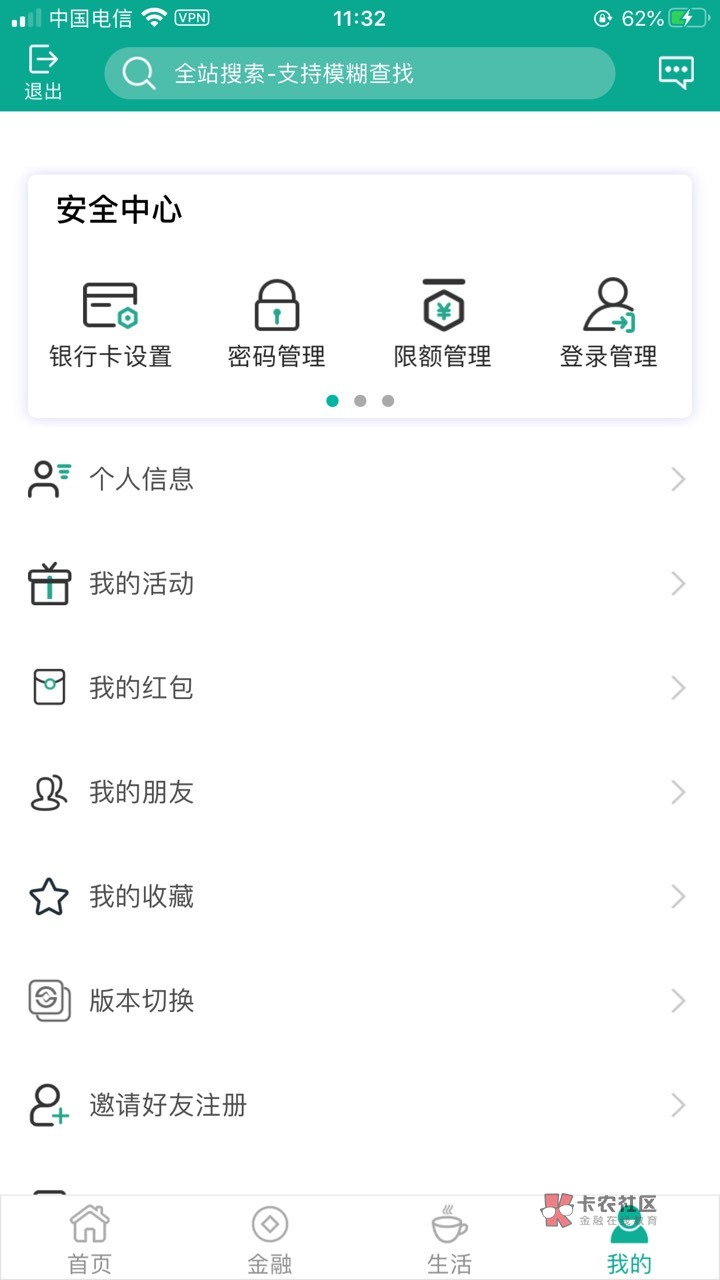Tap the 退出 logout button
Image resolution: width=720 pixels, height=1280 pixels.
[43, 72]
